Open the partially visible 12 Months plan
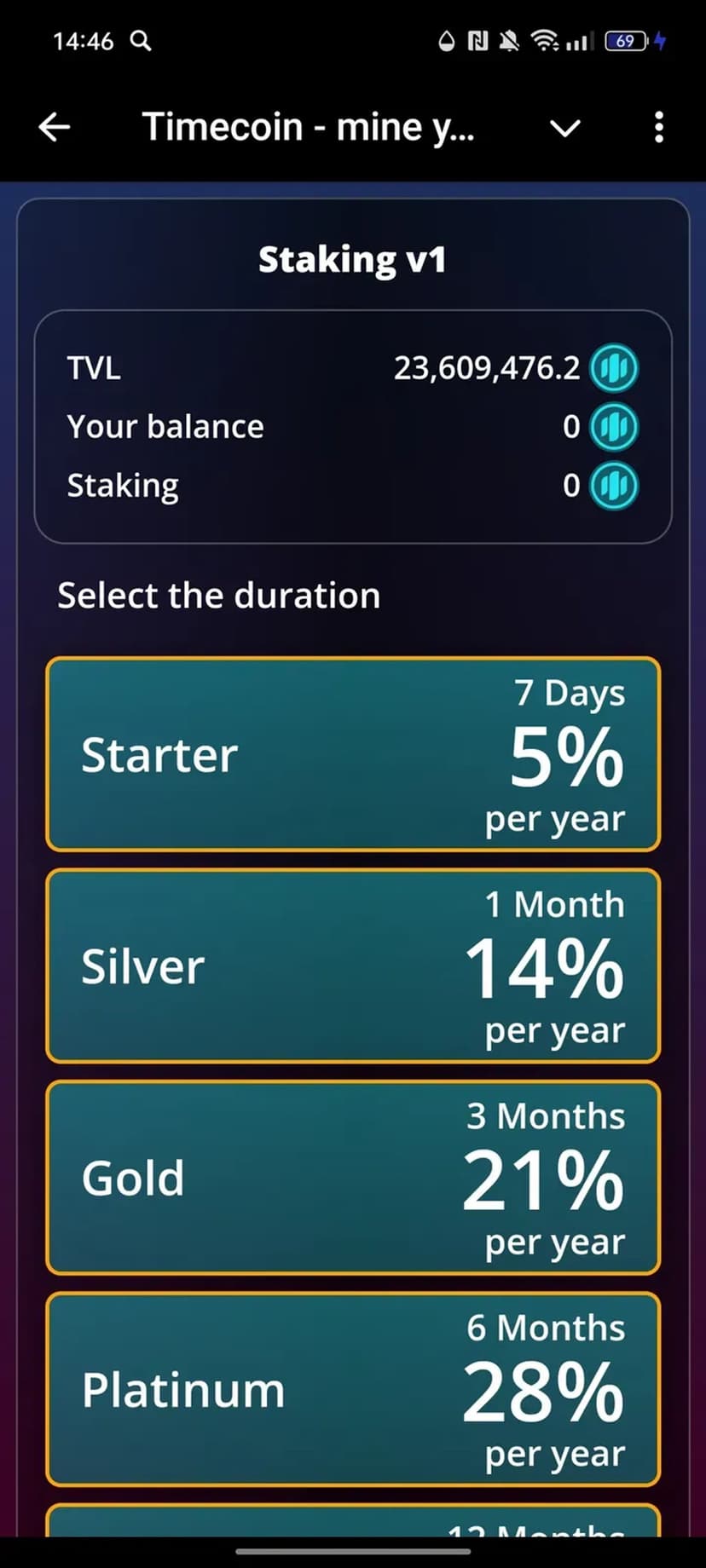 (353, 1522)
